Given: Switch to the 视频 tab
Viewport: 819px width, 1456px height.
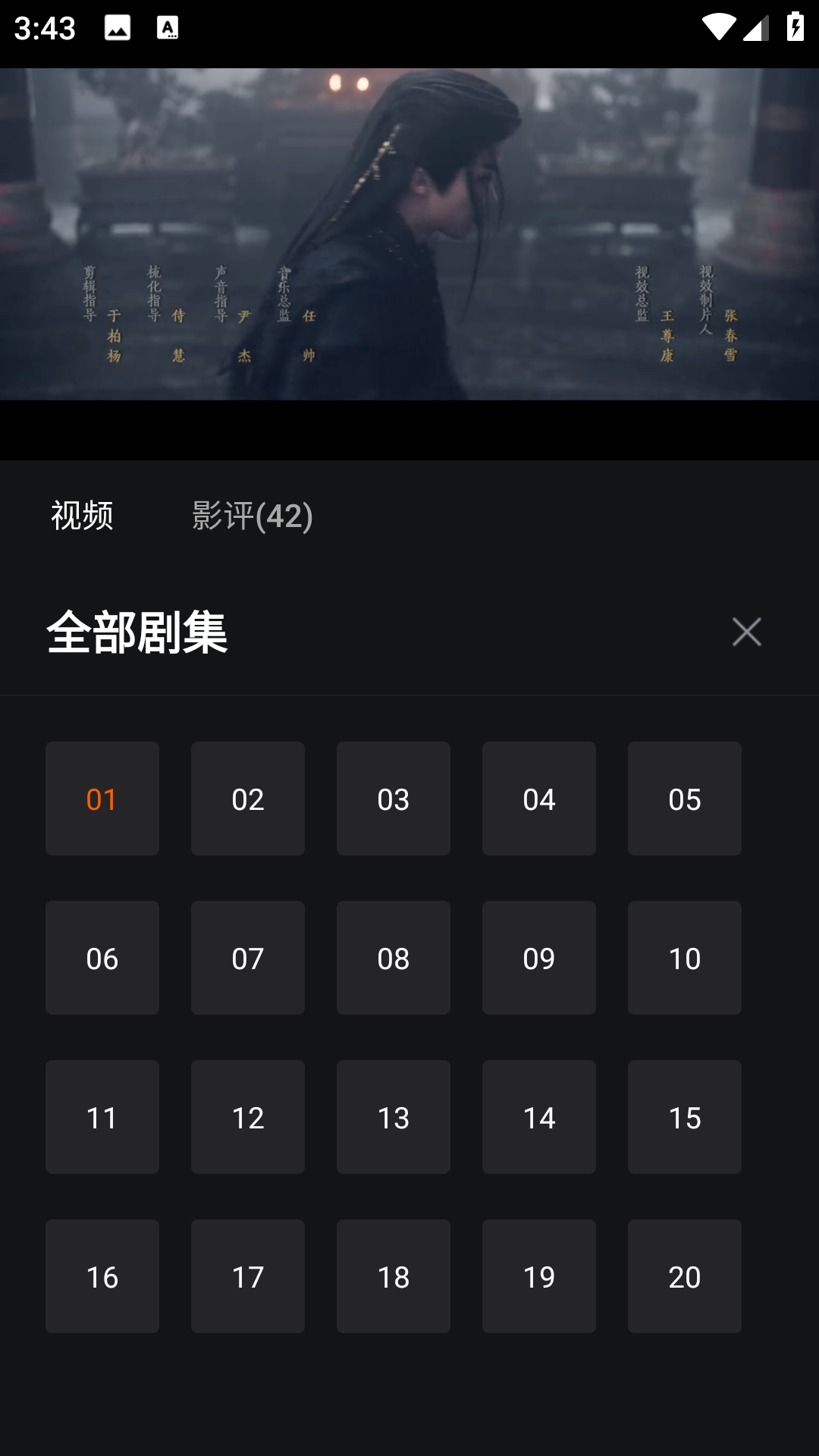Looking at the screenshot, I should [x=82, y=516].
